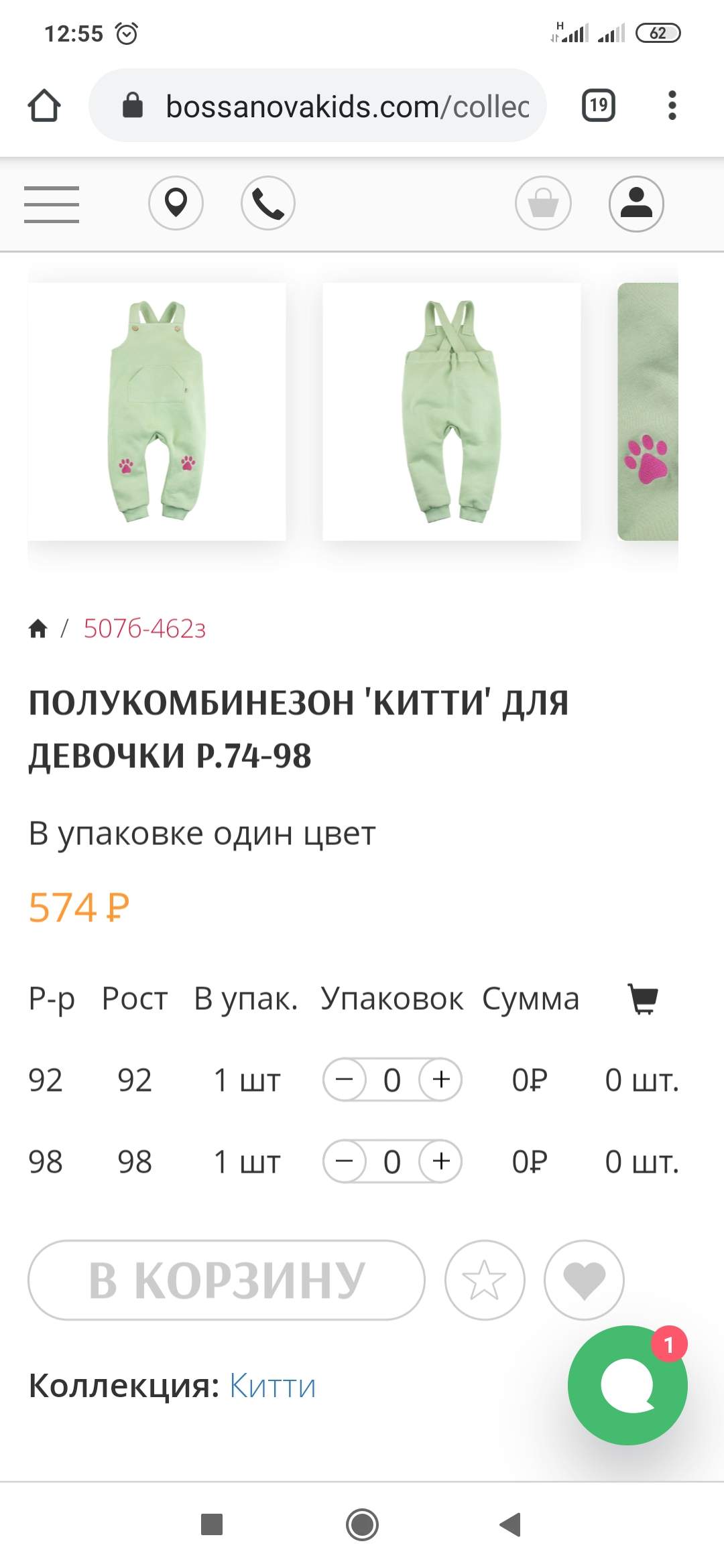Like the product with the heart button
The width and height of the screenshot is (724, 1568).
click(x=584, y=1280)
